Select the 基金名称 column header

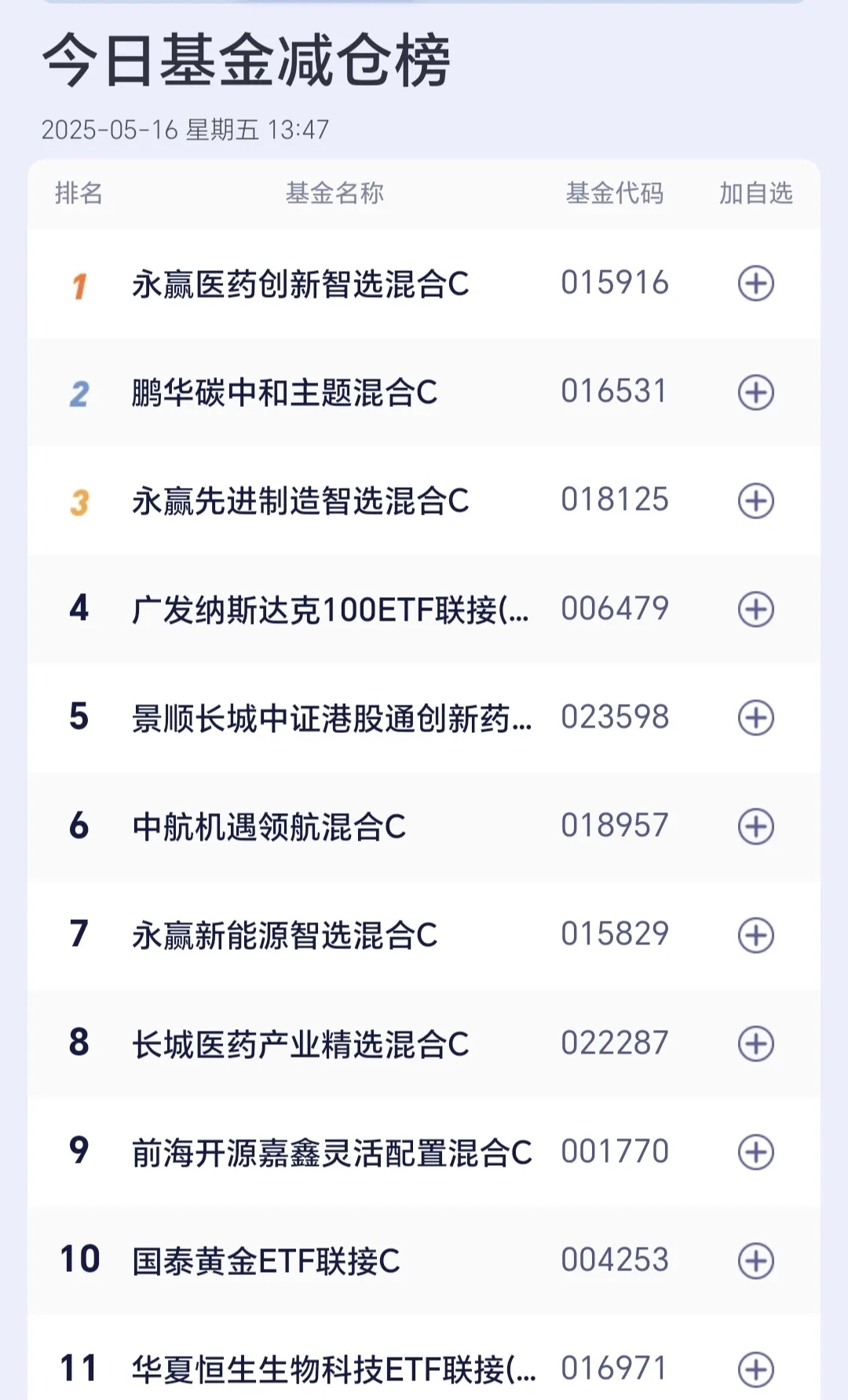335,193
